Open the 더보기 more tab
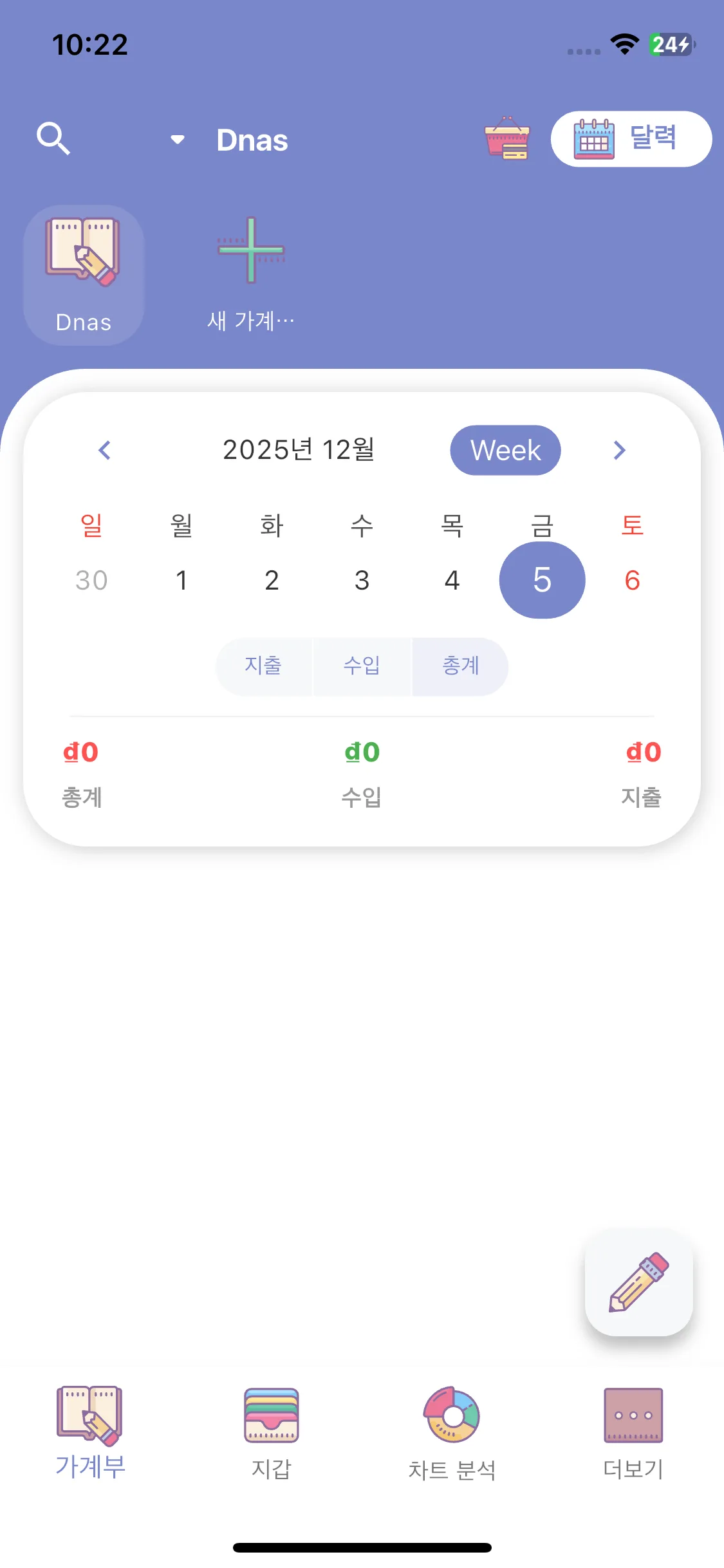This screenshot has width=724, height=1568. (633, 1433)
